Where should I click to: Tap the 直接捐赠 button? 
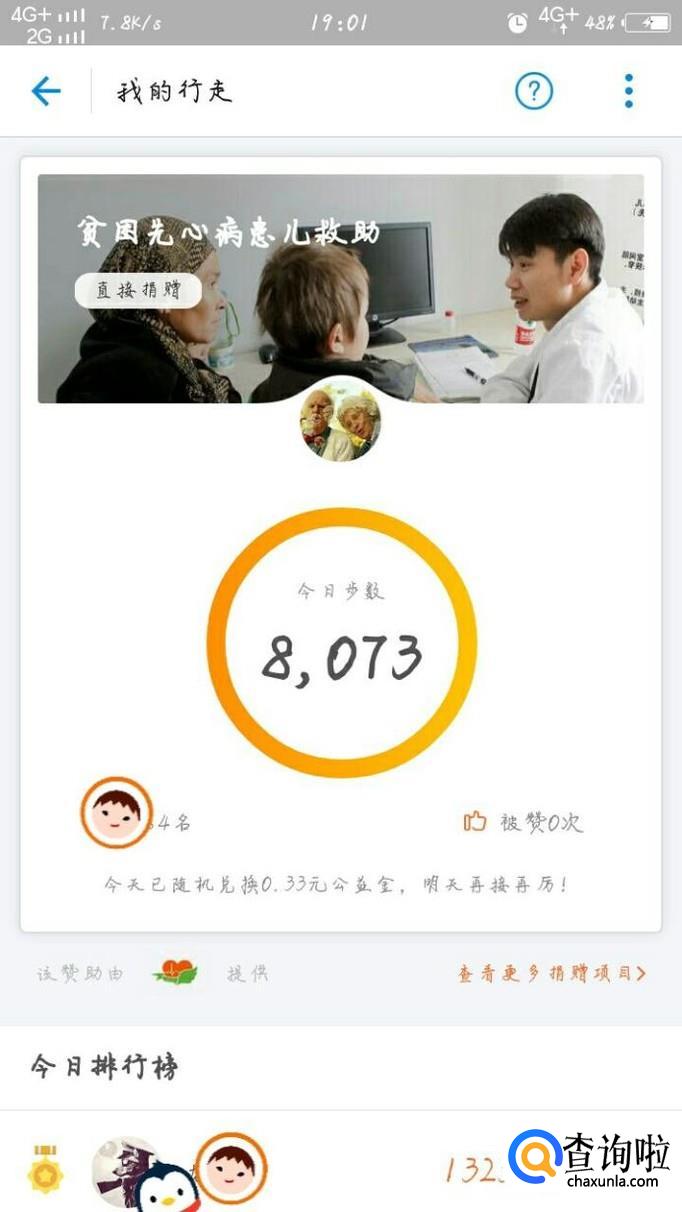(x=138, y=290)
